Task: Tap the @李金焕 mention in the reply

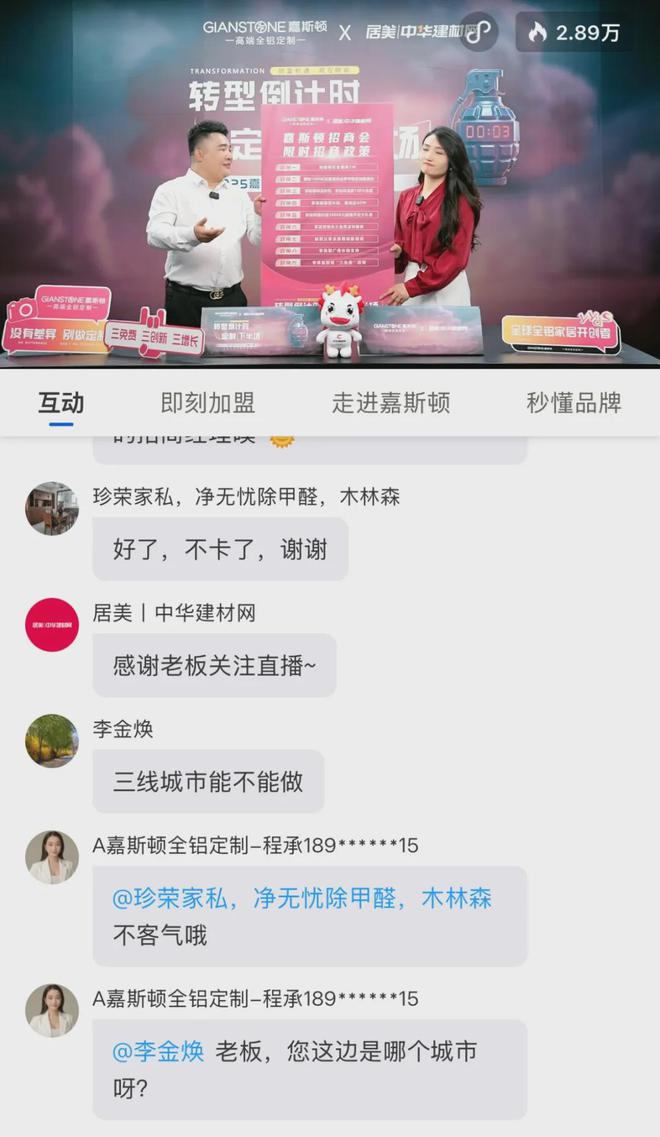Action: point(158,1051)
